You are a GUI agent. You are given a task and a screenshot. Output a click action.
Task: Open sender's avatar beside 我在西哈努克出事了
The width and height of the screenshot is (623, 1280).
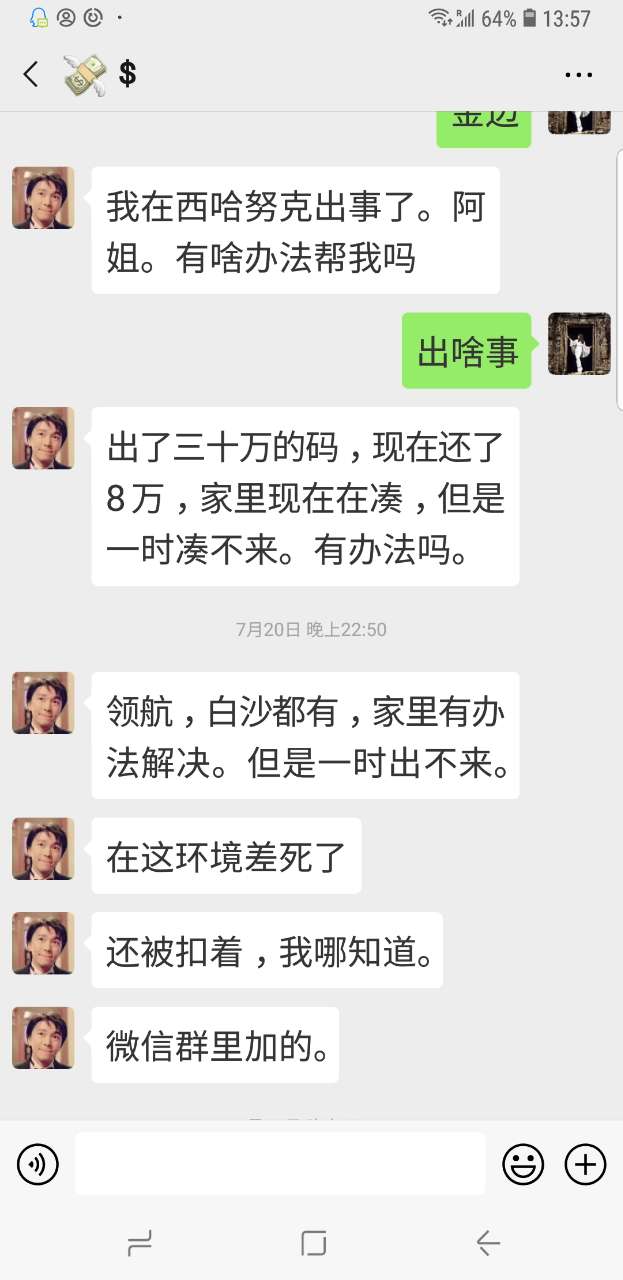click(x=43, y=198)
